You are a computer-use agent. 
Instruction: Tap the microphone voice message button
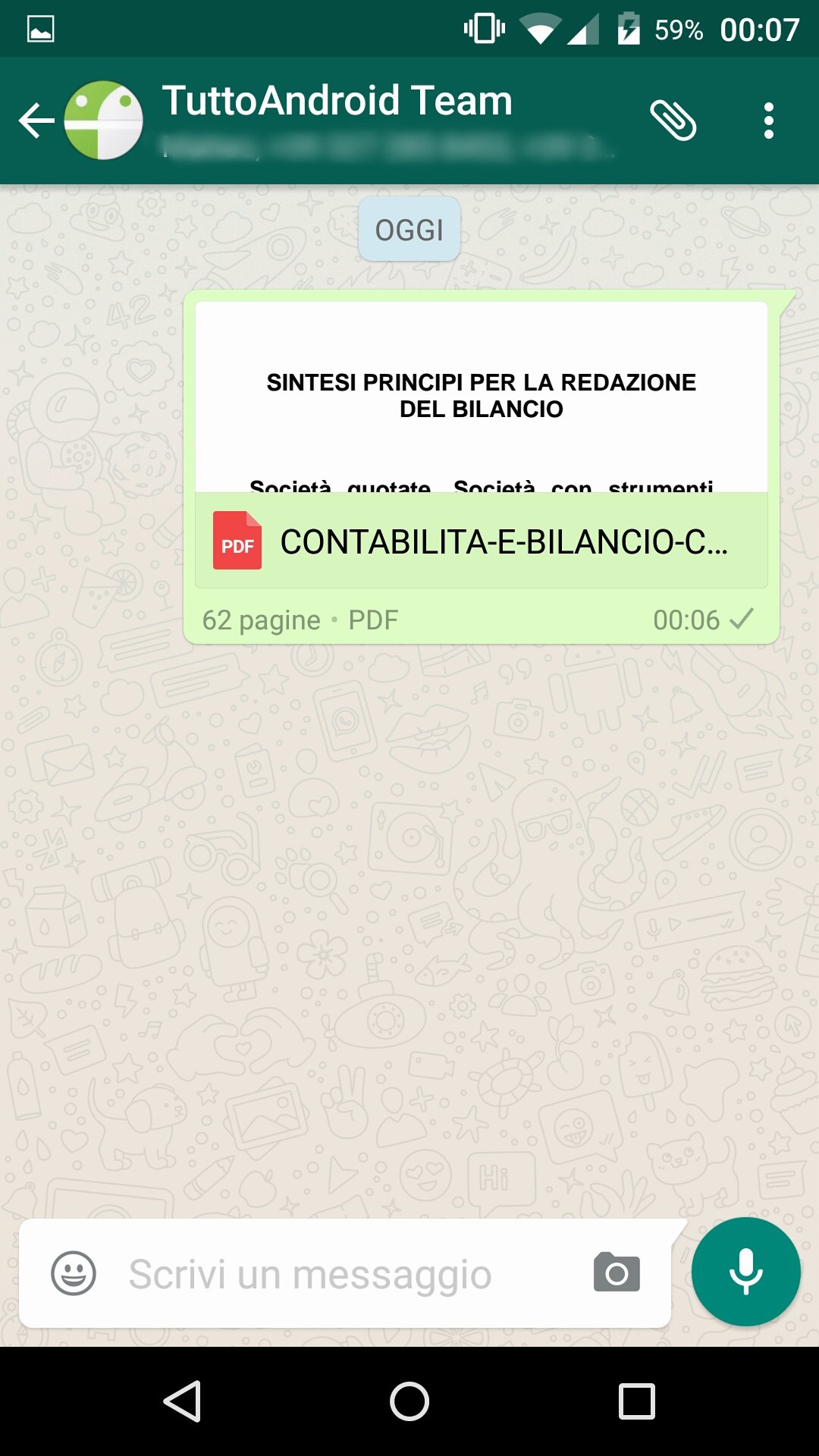pos(745,1272)
